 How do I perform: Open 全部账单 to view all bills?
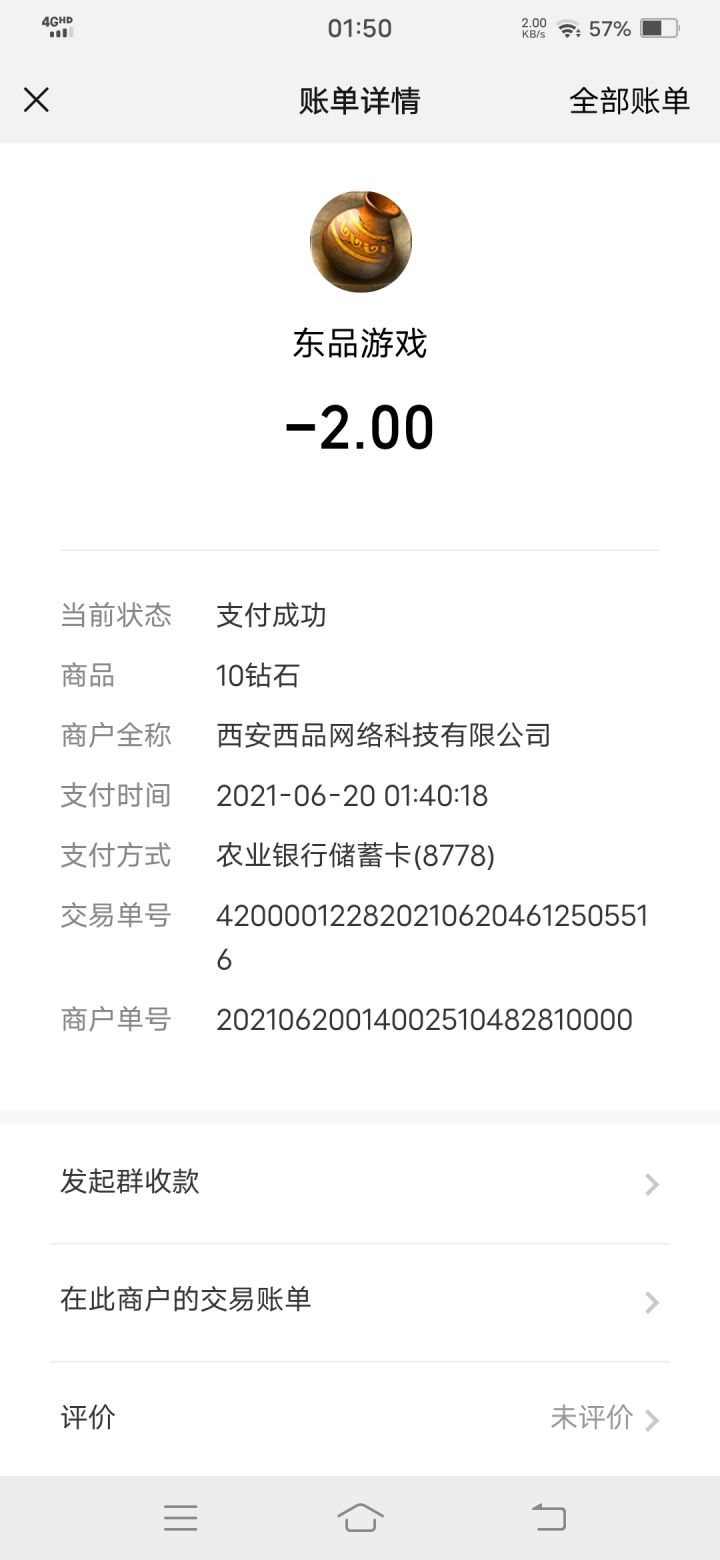tap(629, 100)
